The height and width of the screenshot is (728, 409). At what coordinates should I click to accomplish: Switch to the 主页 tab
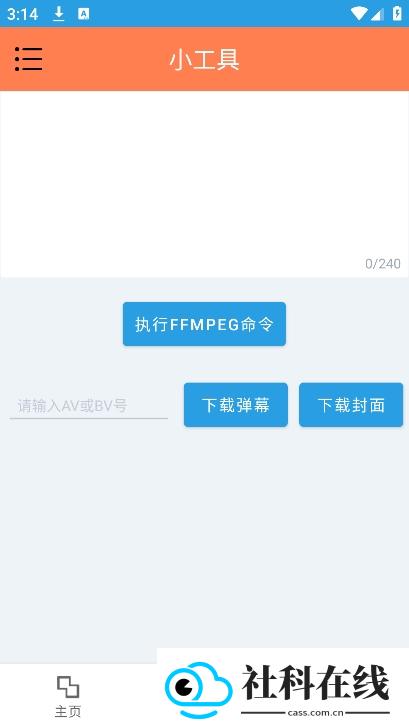pyautogui.click(x=68, y=696)
